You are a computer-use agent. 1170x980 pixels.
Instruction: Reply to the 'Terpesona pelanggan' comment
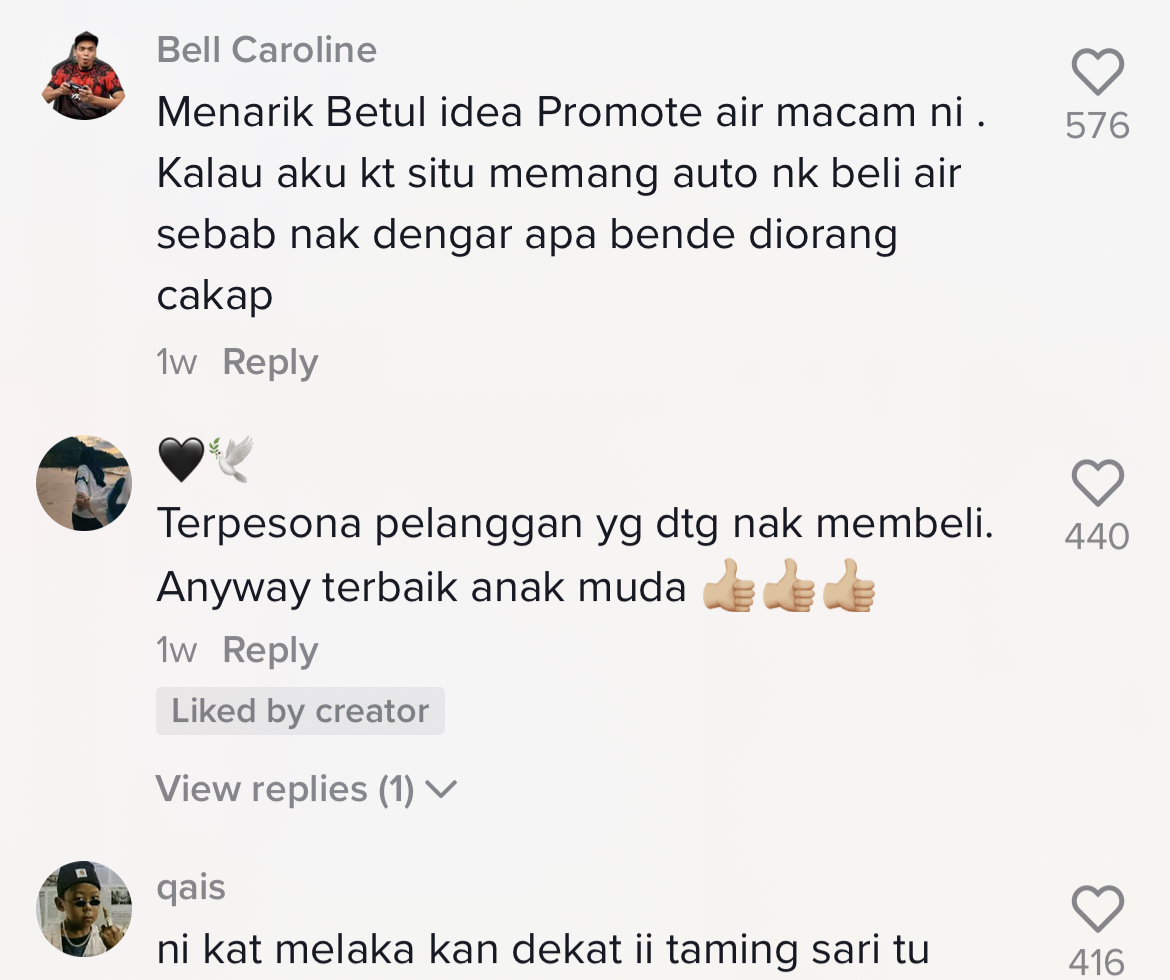pos(270,650)
